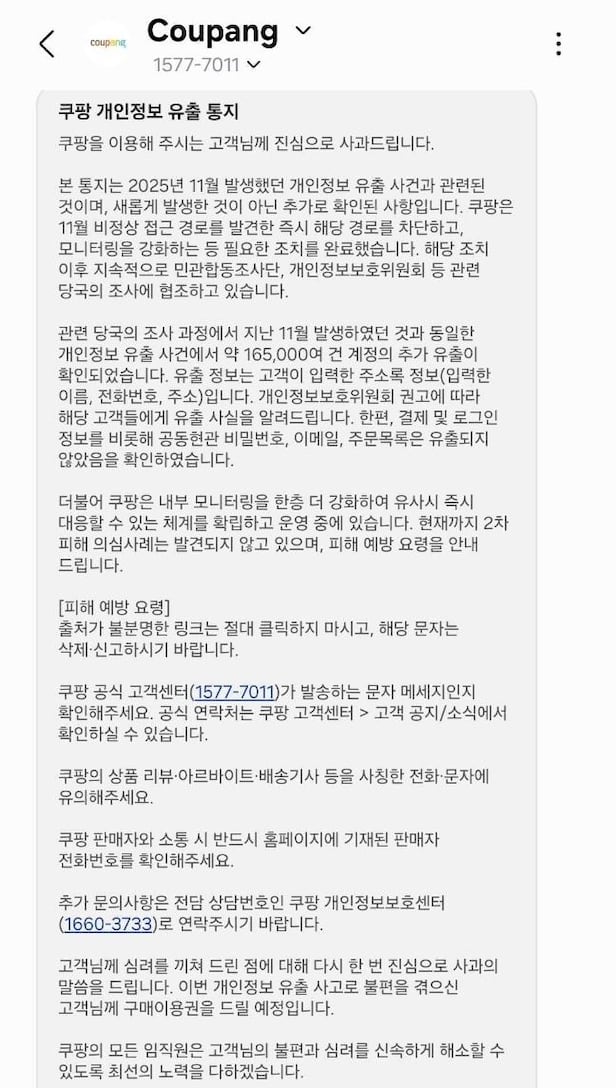This screenshot has height=1088, width=616.
Task: Expand the Coupang contact name chevron
Action: coord(302,31)
